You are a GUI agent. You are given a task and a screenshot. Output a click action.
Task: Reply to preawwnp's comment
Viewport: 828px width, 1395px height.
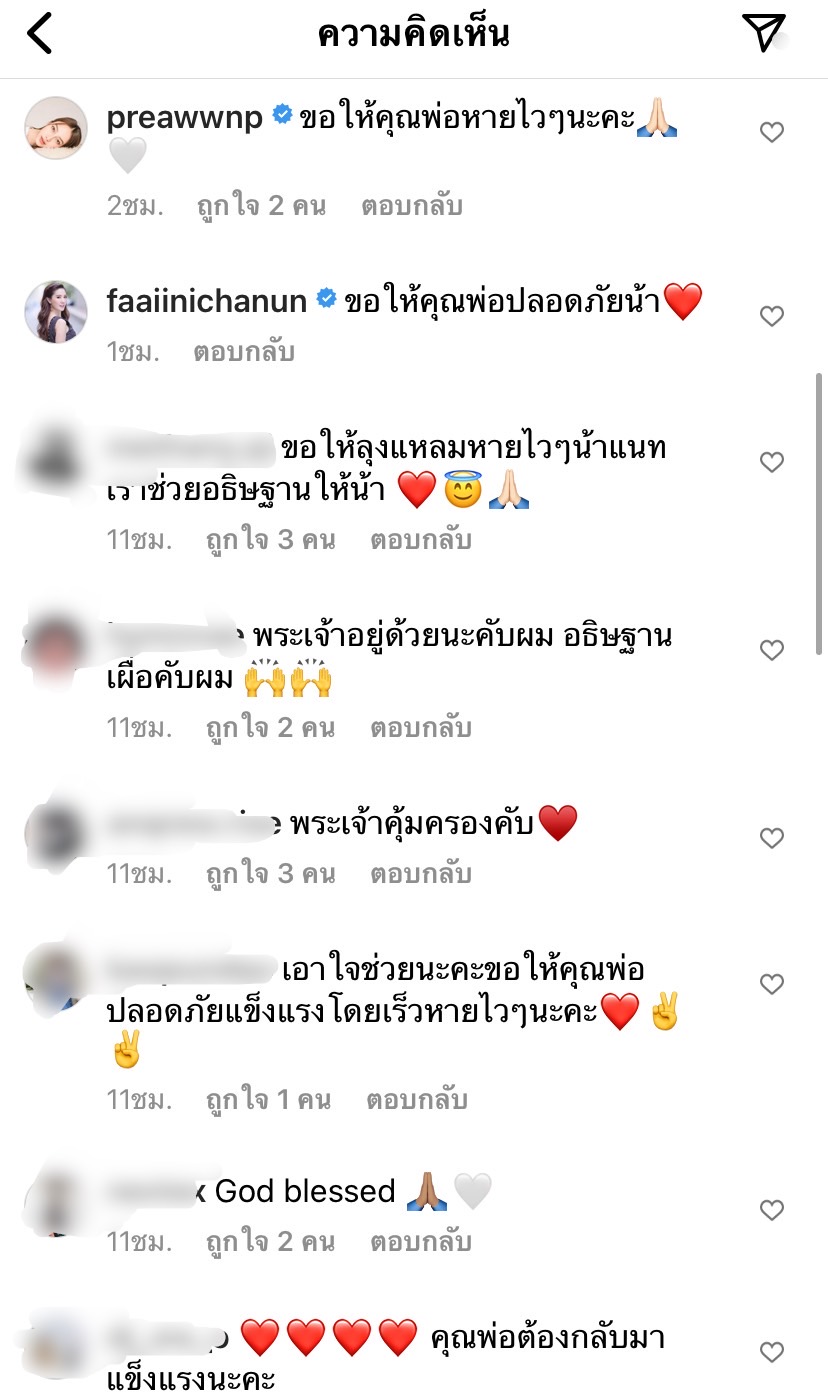click(x=412, y=206)
